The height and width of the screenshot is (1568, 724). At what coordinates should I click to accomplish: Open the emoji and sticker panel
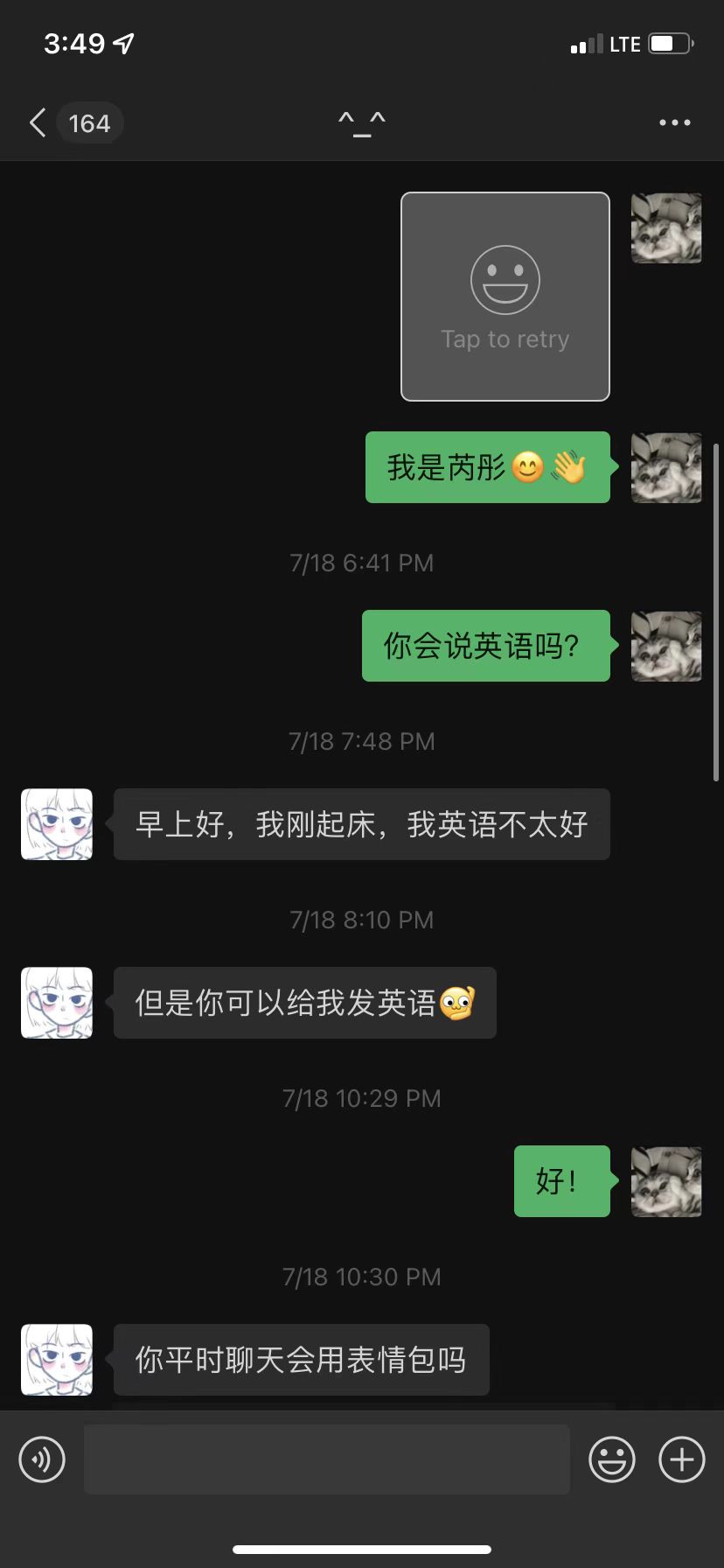[x=611, y=1459]
